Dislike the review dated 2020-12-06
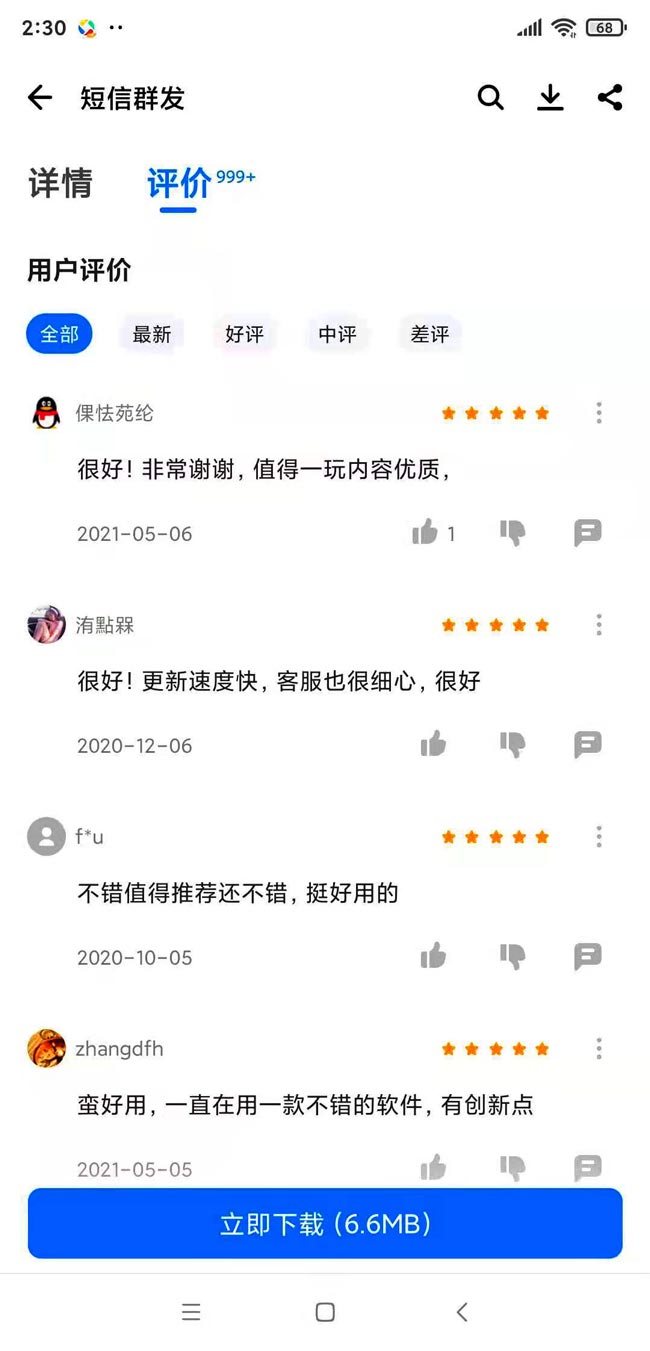Image resolution: width=650 pixels, height=1351 pixels. tap(512, 745)
